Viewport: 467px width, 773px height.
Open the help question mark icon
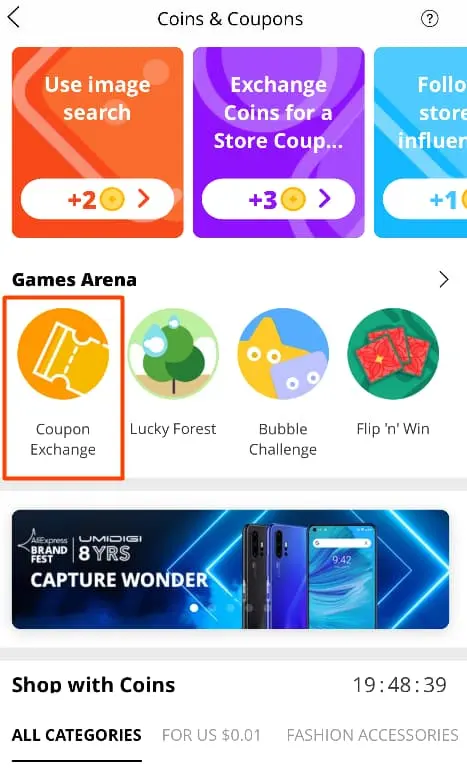pos(429,19)
